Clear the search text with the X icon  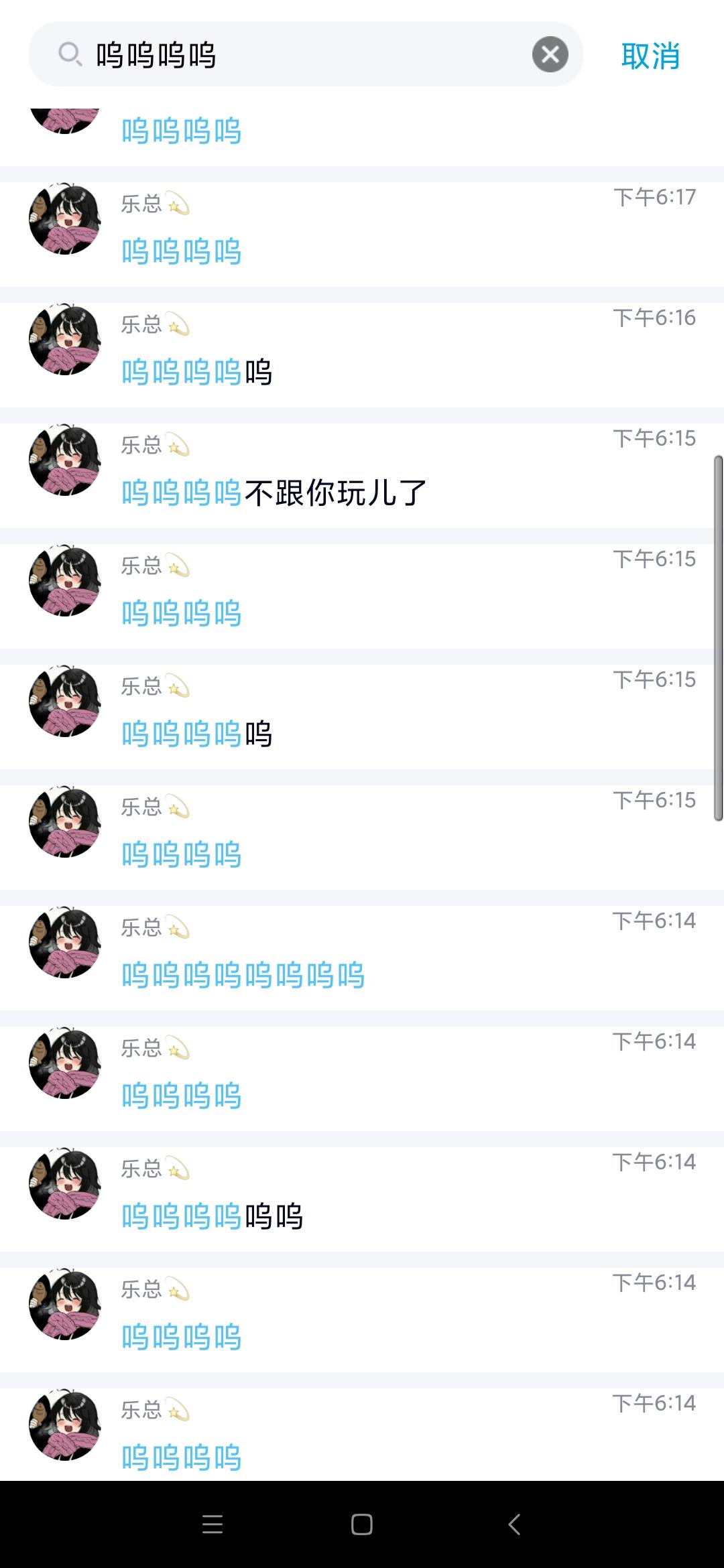pos(550,54)
